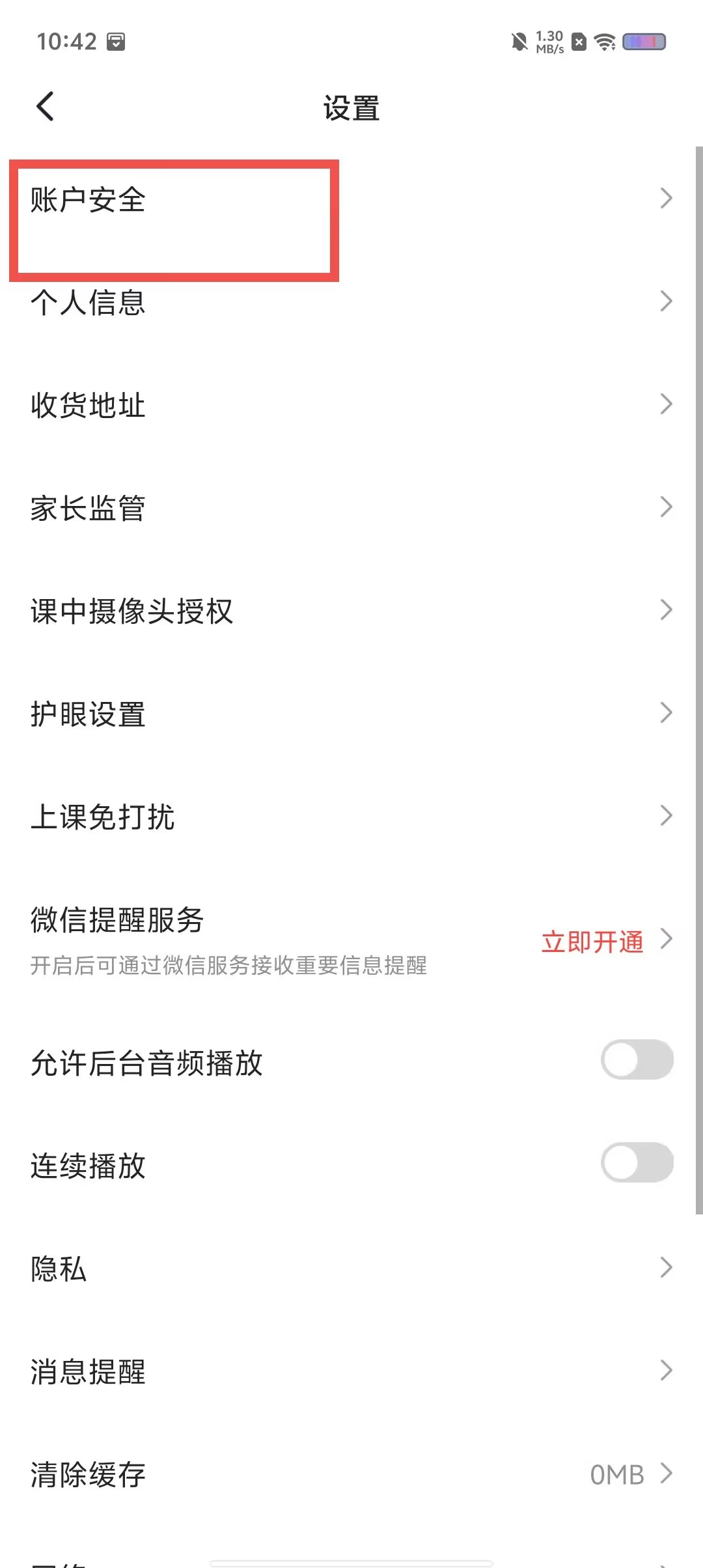Open 上课免打扰 settings

[351, 816]
